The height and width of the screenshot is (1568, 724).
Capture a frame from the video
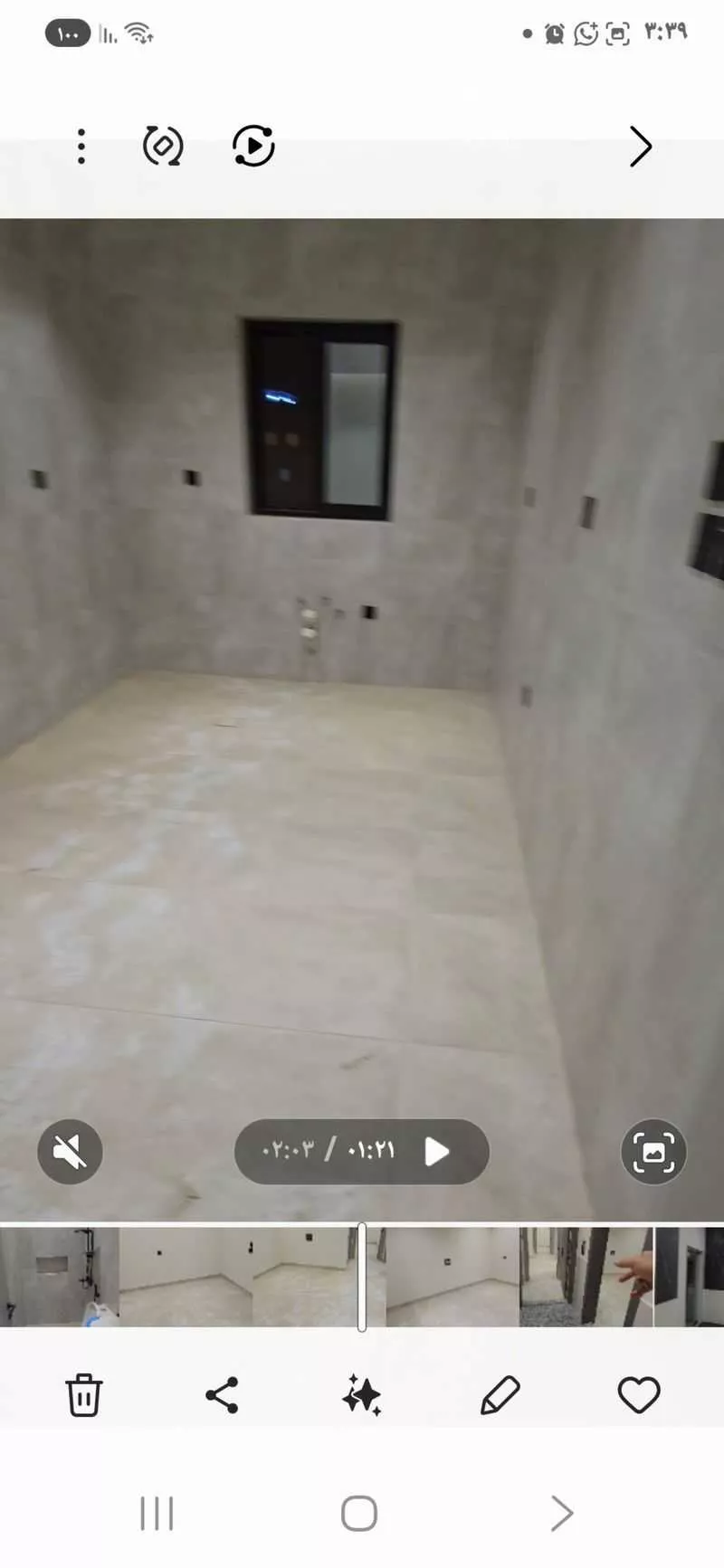tap(653, 1152)
